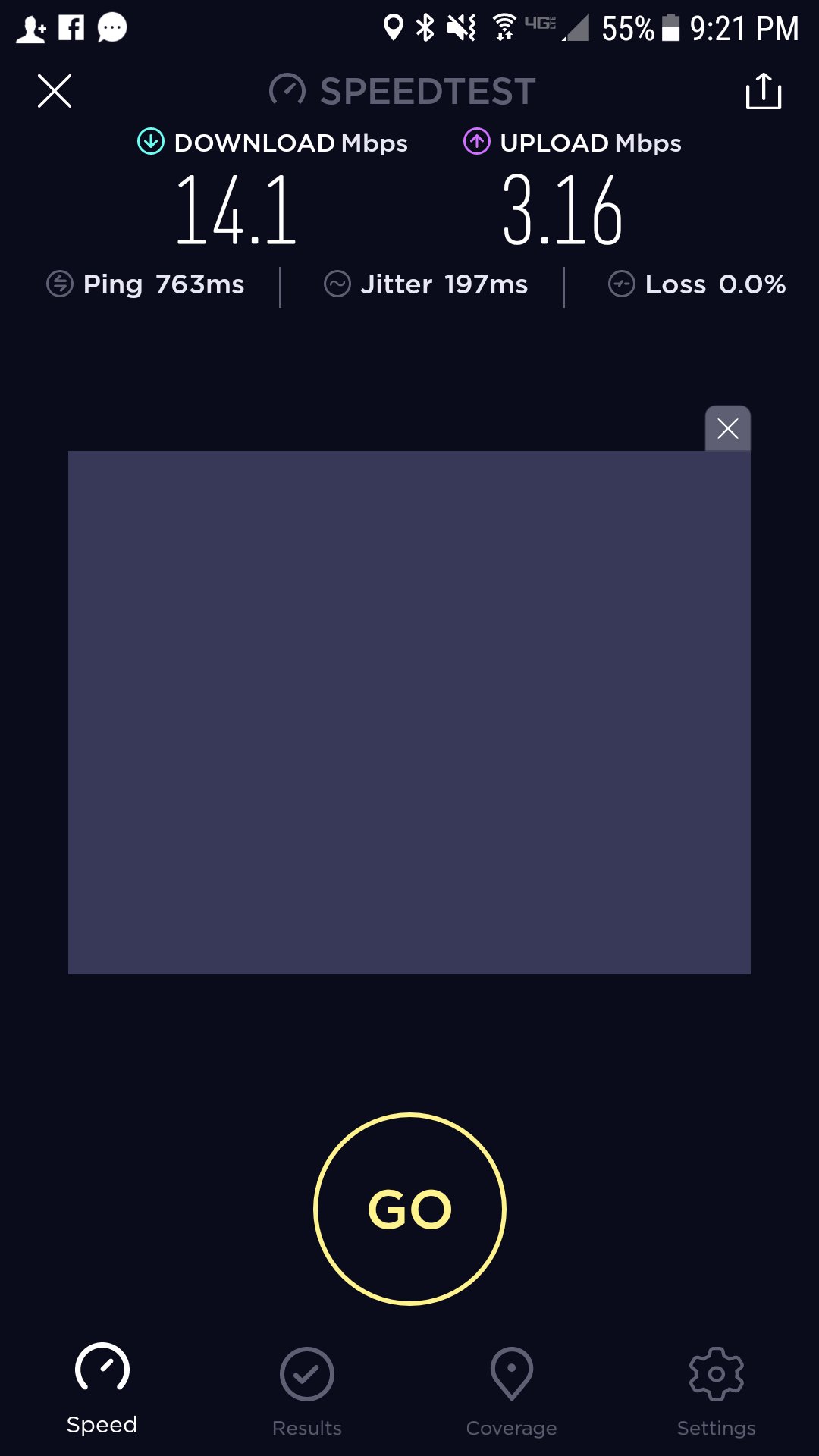
Task: Open the Results tab
Action: click(307, 1392)
